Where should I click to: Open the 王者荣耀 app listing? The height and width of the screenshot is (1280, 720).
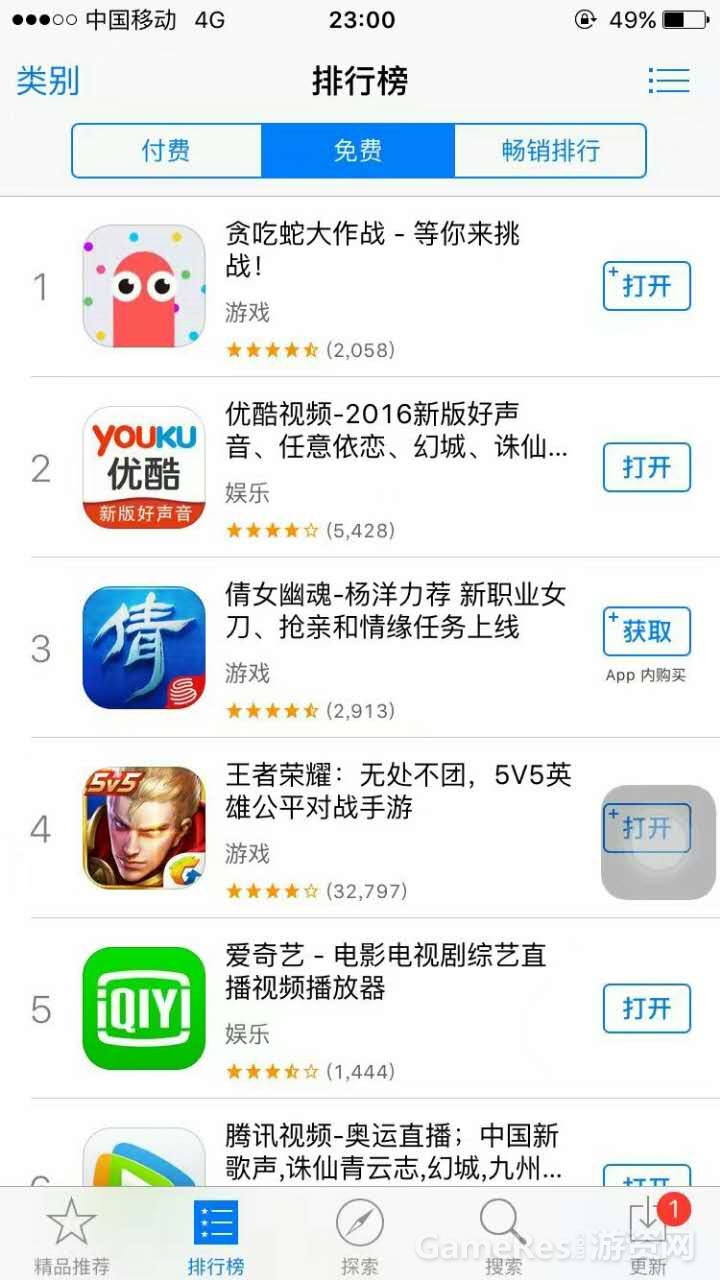point(395,790)
